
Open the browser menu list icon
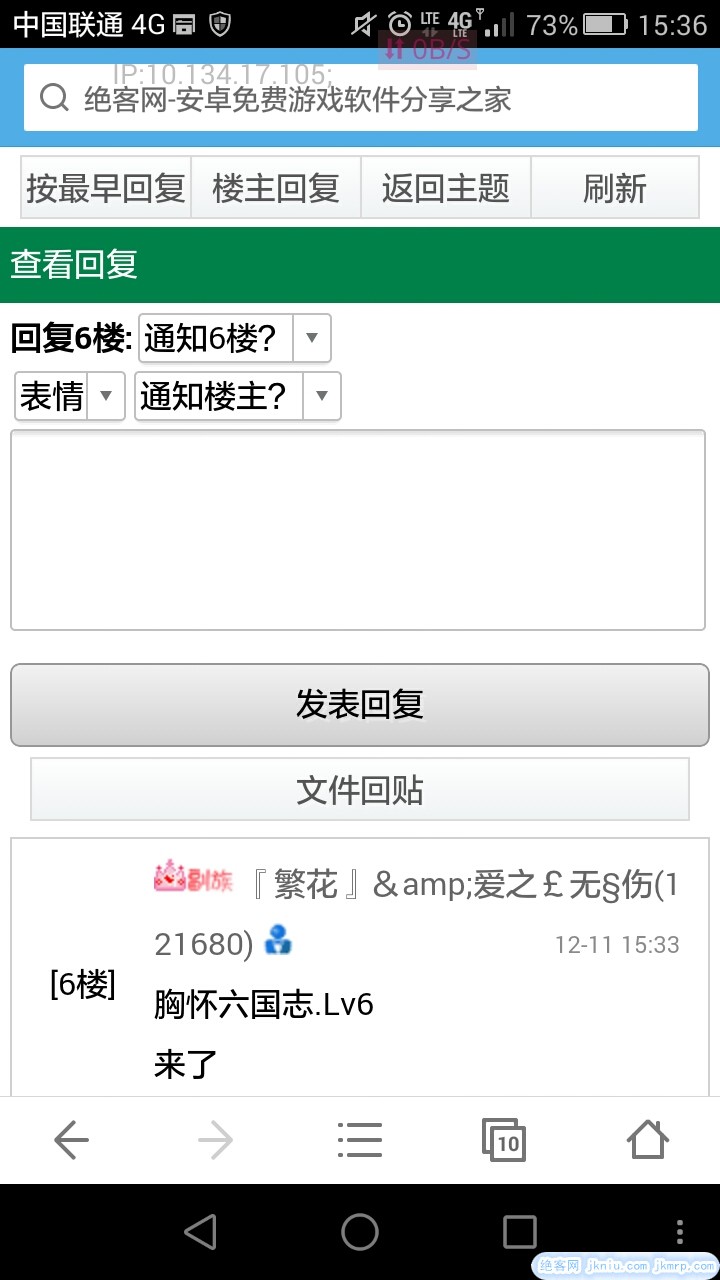click(x=359, y=1140)
